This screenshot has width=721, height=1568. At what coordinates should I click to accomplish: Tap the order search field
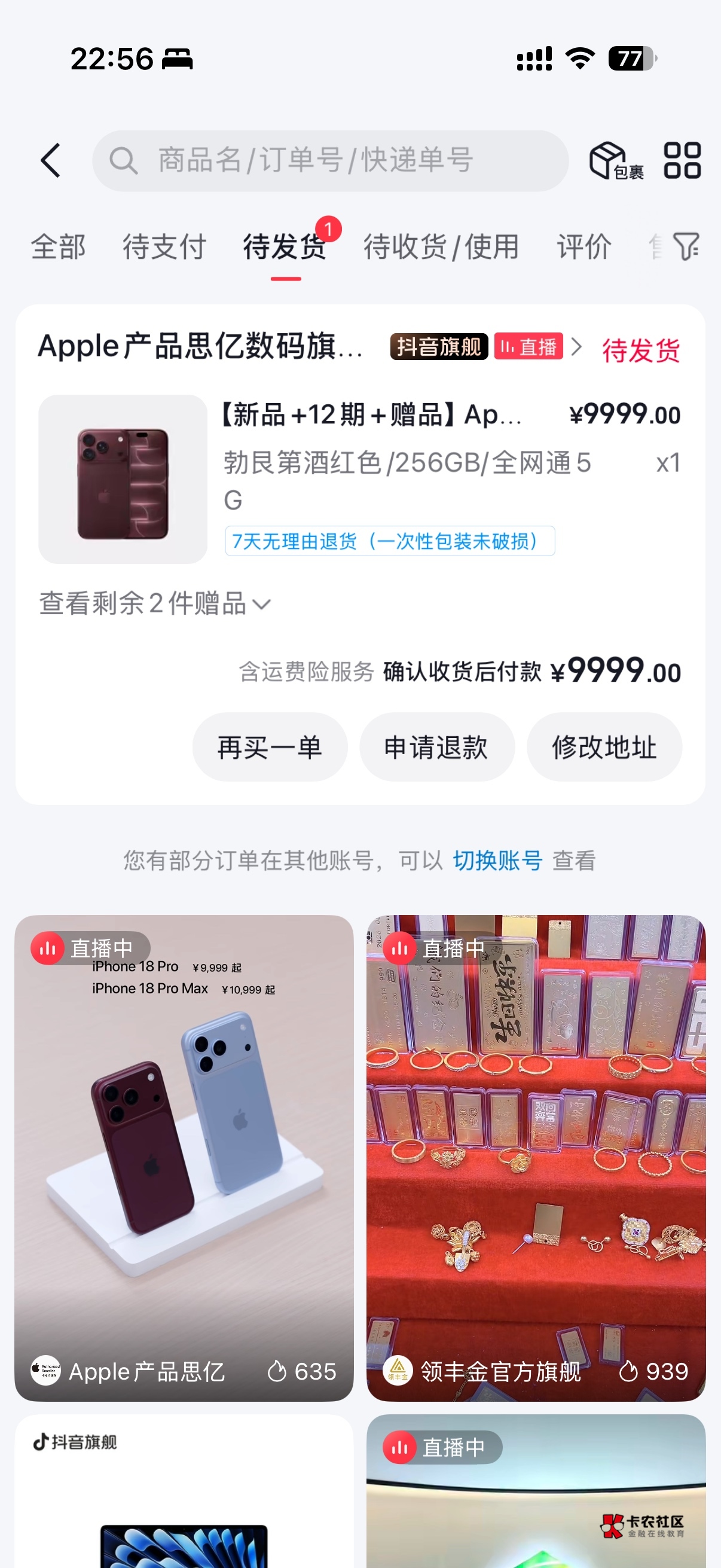pos(331,161)
